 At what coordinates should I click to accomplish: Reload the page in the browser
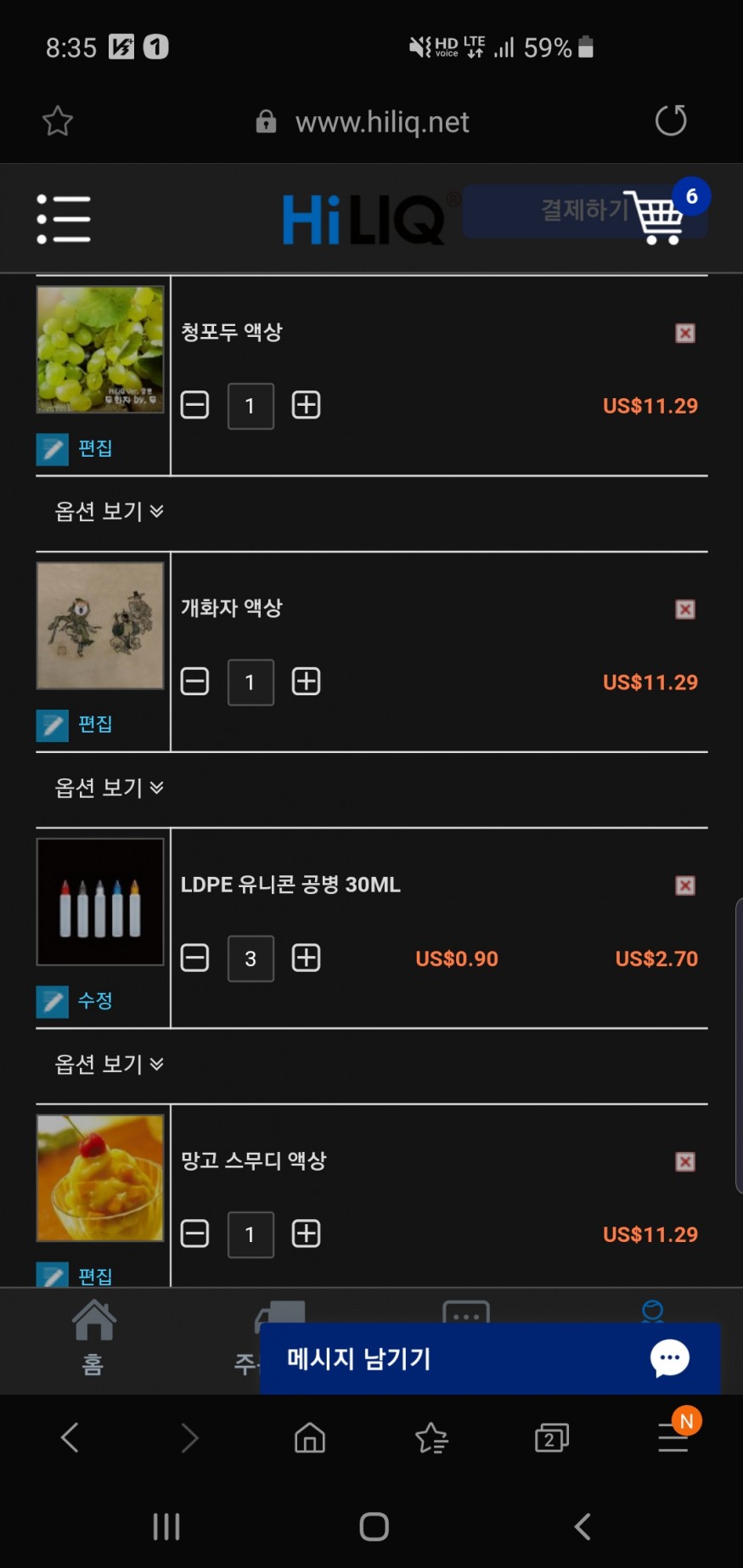pyautogui.click(x=671, y=121)
